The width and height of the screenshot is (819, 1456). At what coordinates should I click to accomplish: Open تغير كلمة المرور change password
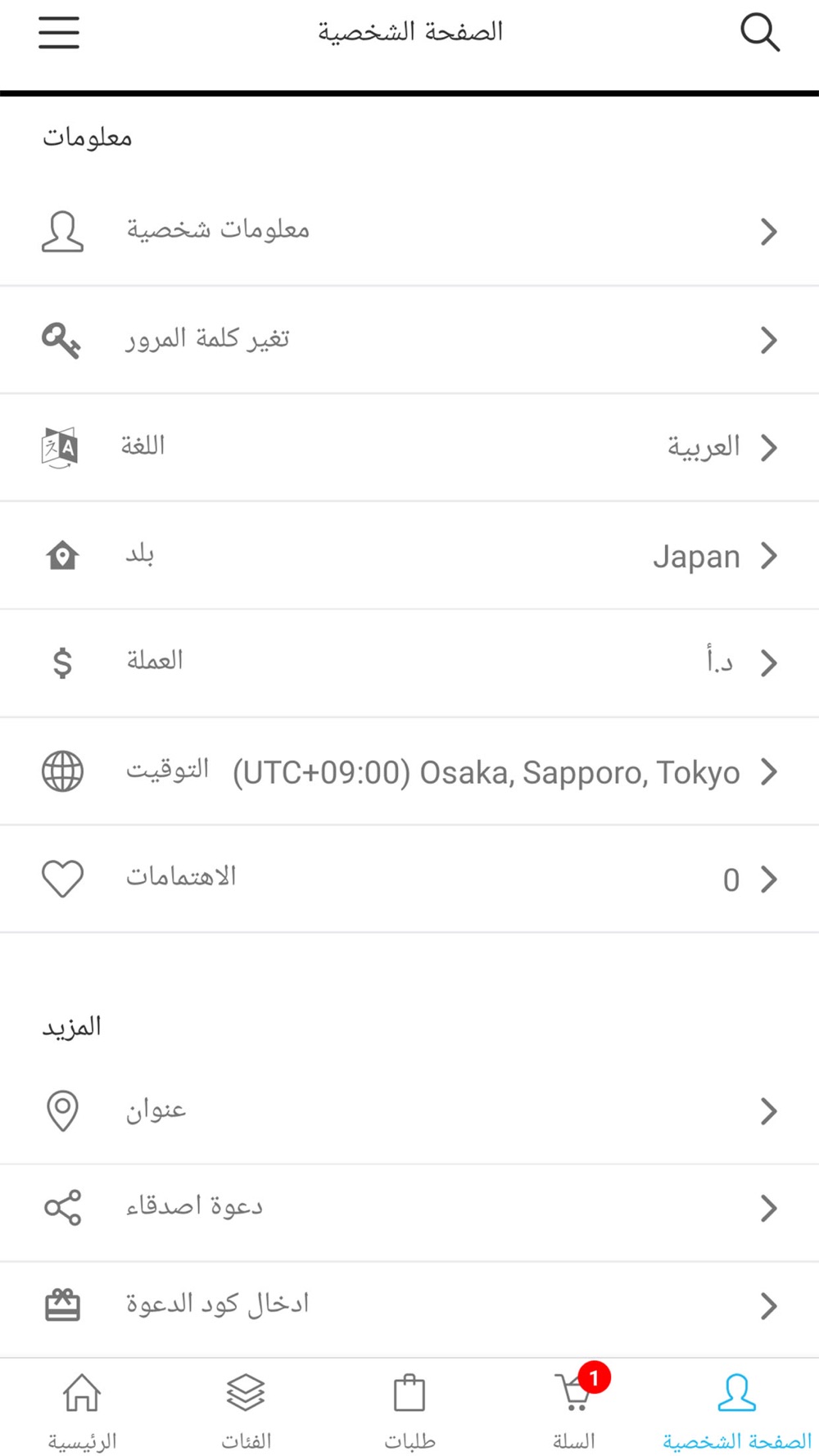[x=409, y=340]
